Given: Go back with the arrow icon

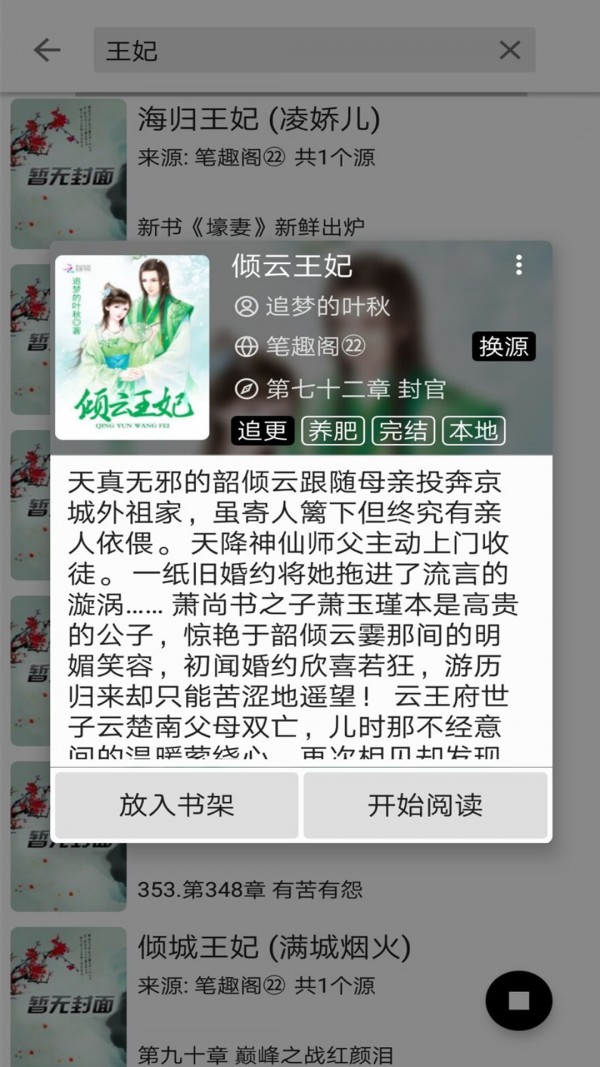Looking at the screenshot, I should coord(47,50).
